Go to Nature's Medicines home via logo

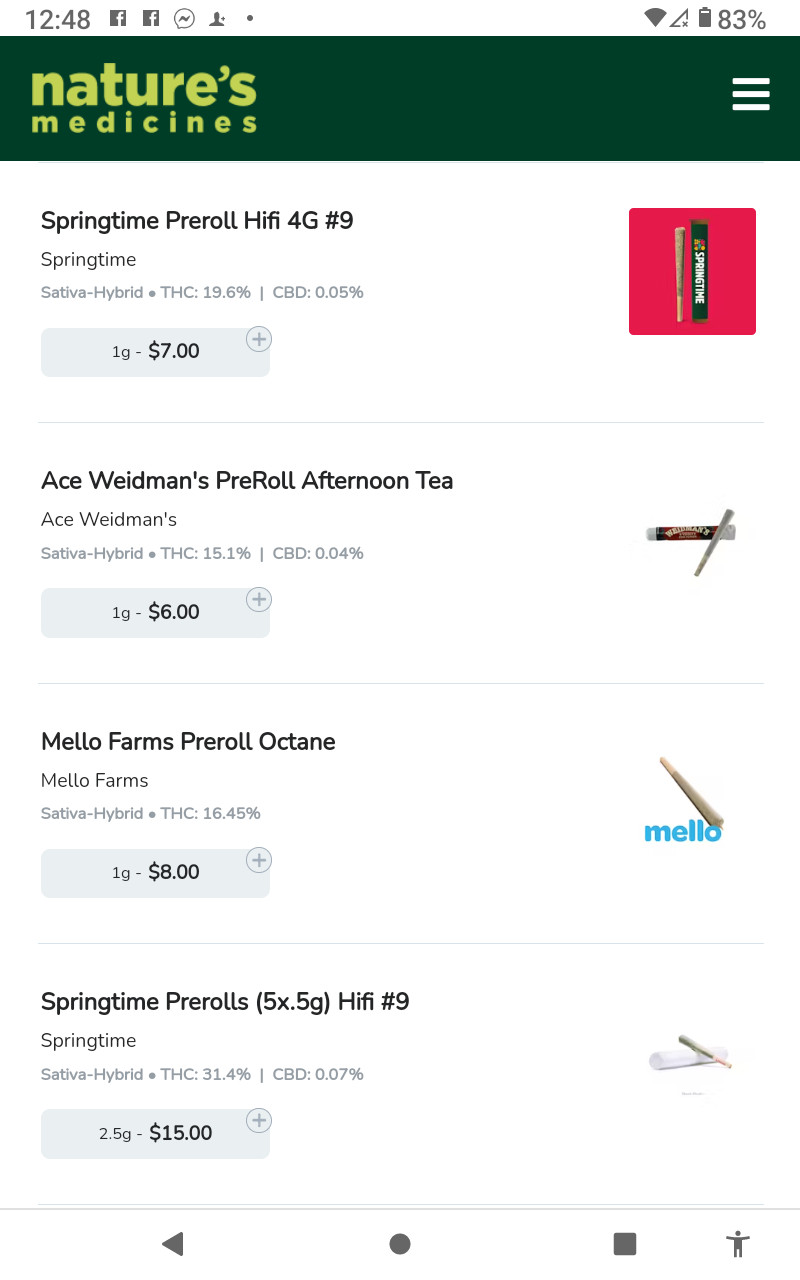(144, 99)
